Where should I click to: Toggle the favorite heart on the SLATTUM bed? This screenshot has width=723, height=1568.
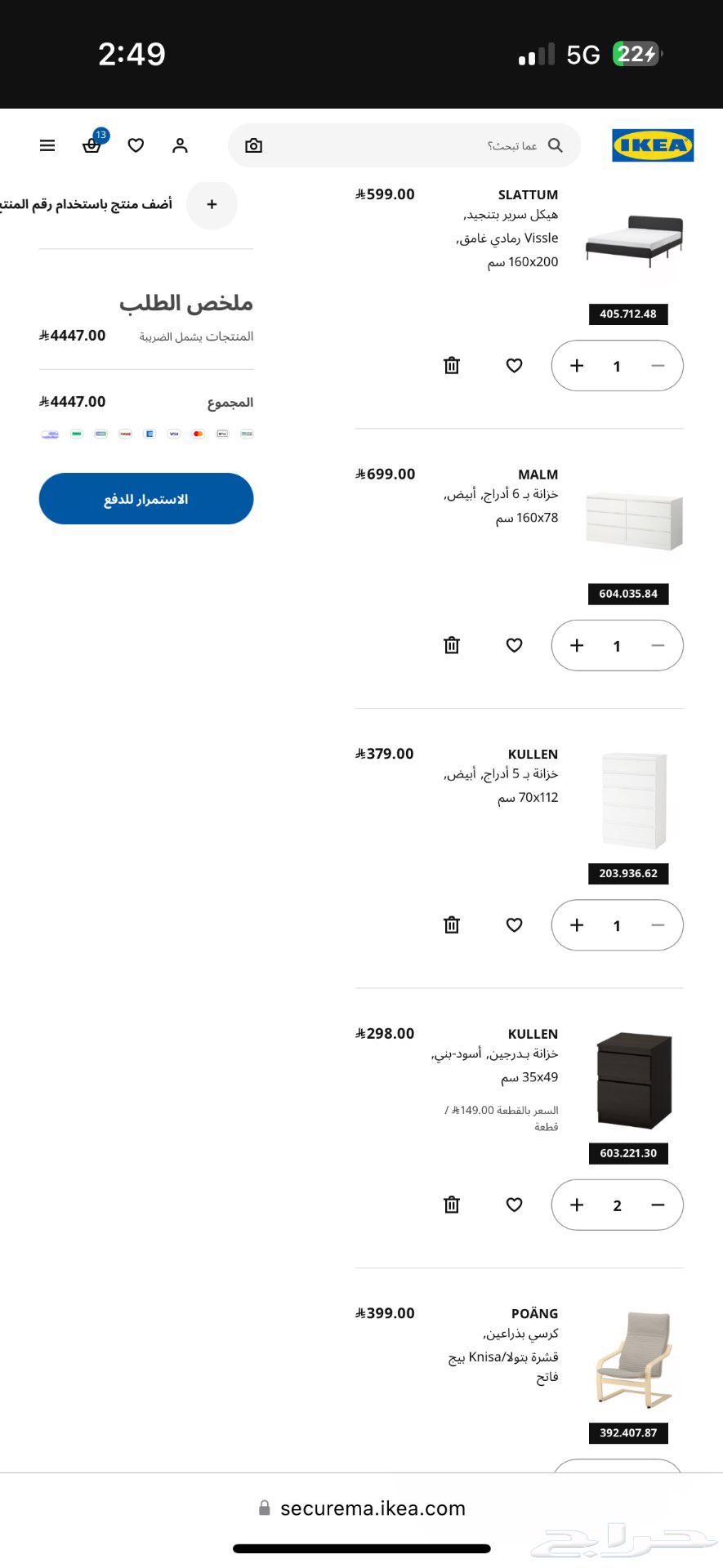click(x=514, y=365)
